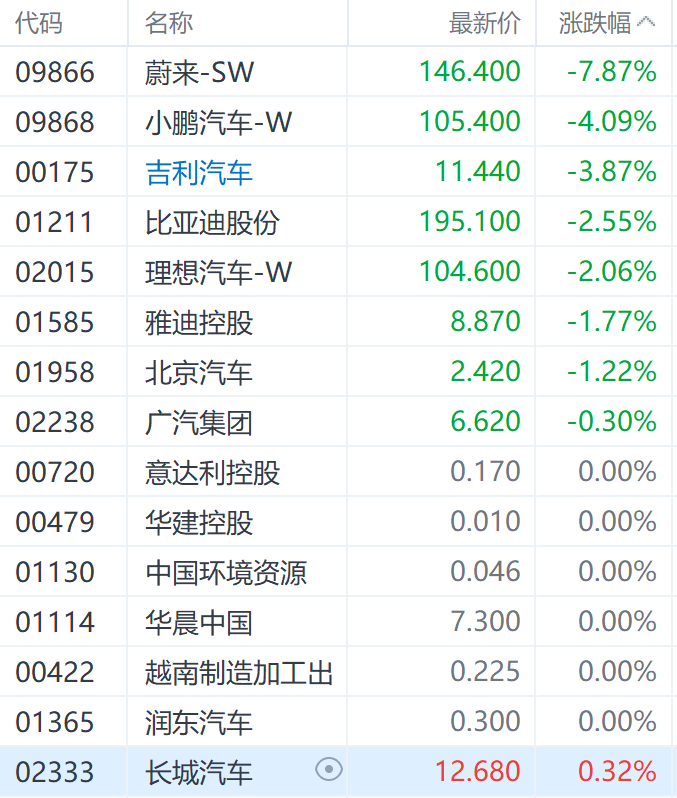677x798 pixels.
Task: Select the 中国环境资源 row
Action: pos(226,572)
